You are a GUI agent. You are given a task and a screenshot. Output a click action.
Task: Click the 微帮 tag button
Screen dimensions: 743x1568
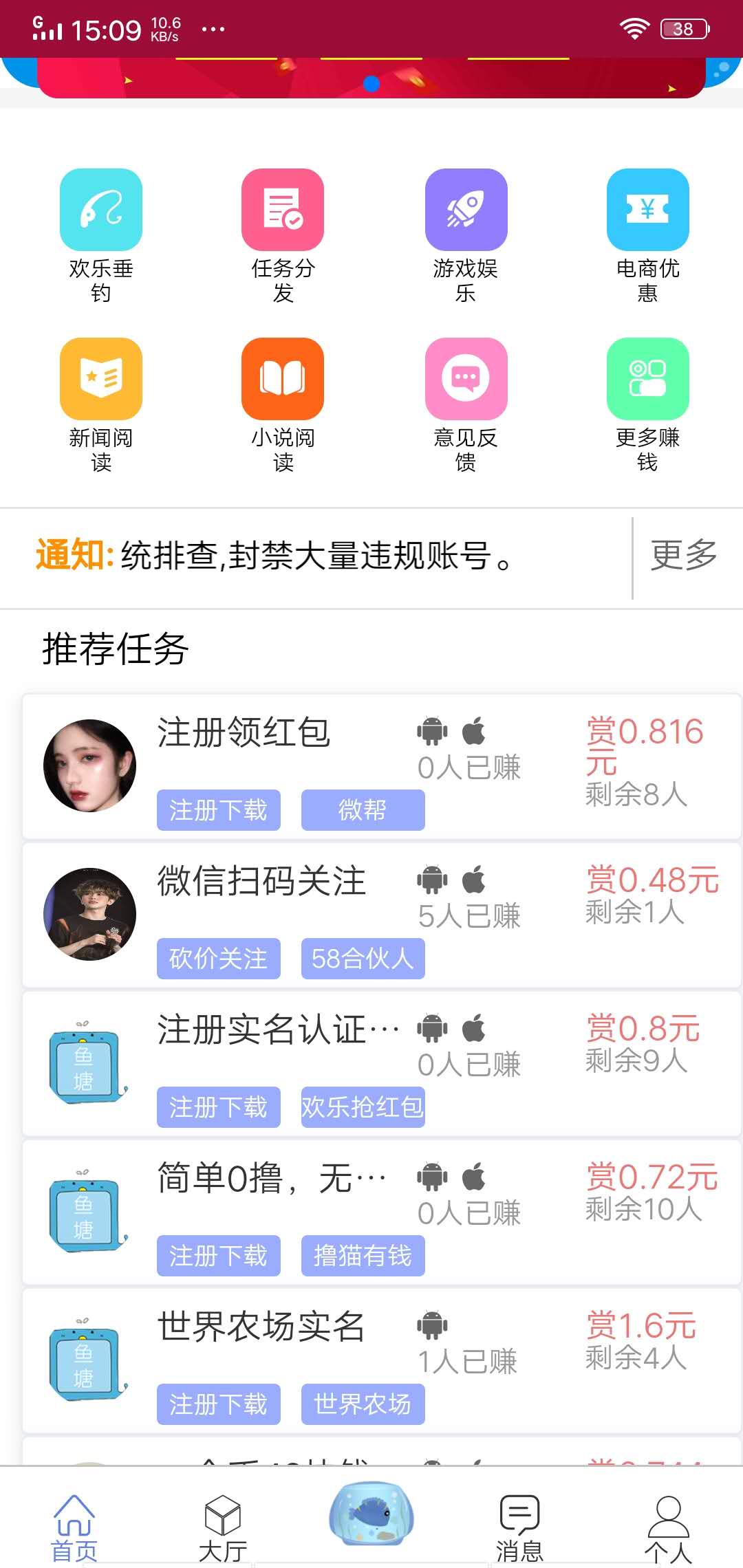363,810
